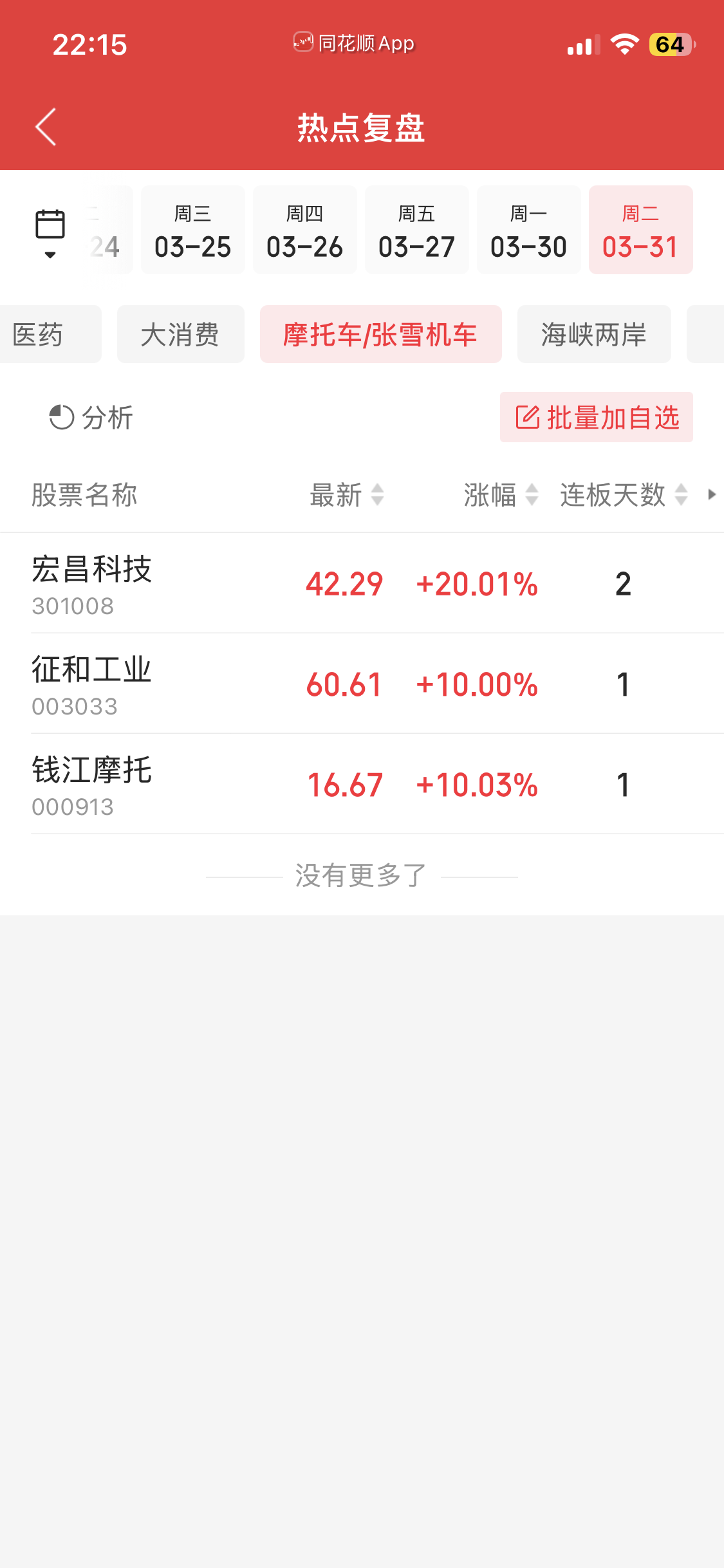Switch to the 海峡两岸 topic chip
Screen dimensions: 724x1568
pyautogui.click(x=593, y=335)
